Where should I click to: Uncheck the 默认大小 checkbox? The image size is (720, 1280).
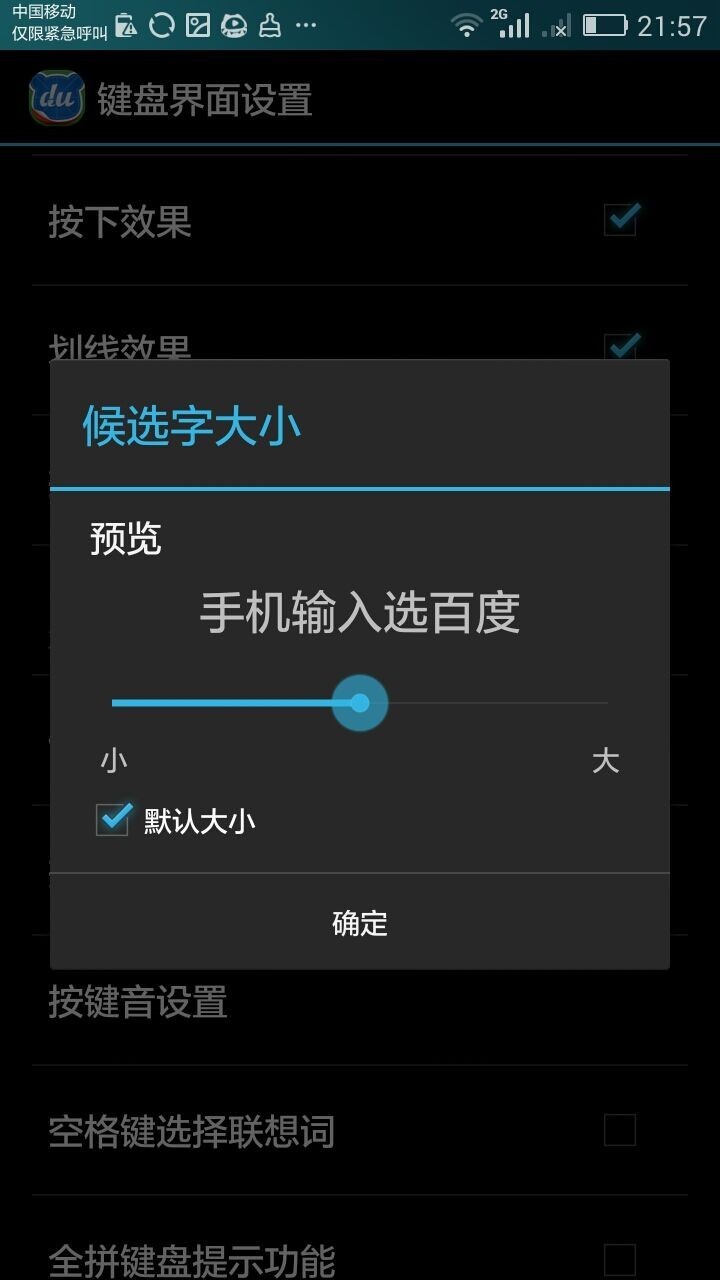113,819
